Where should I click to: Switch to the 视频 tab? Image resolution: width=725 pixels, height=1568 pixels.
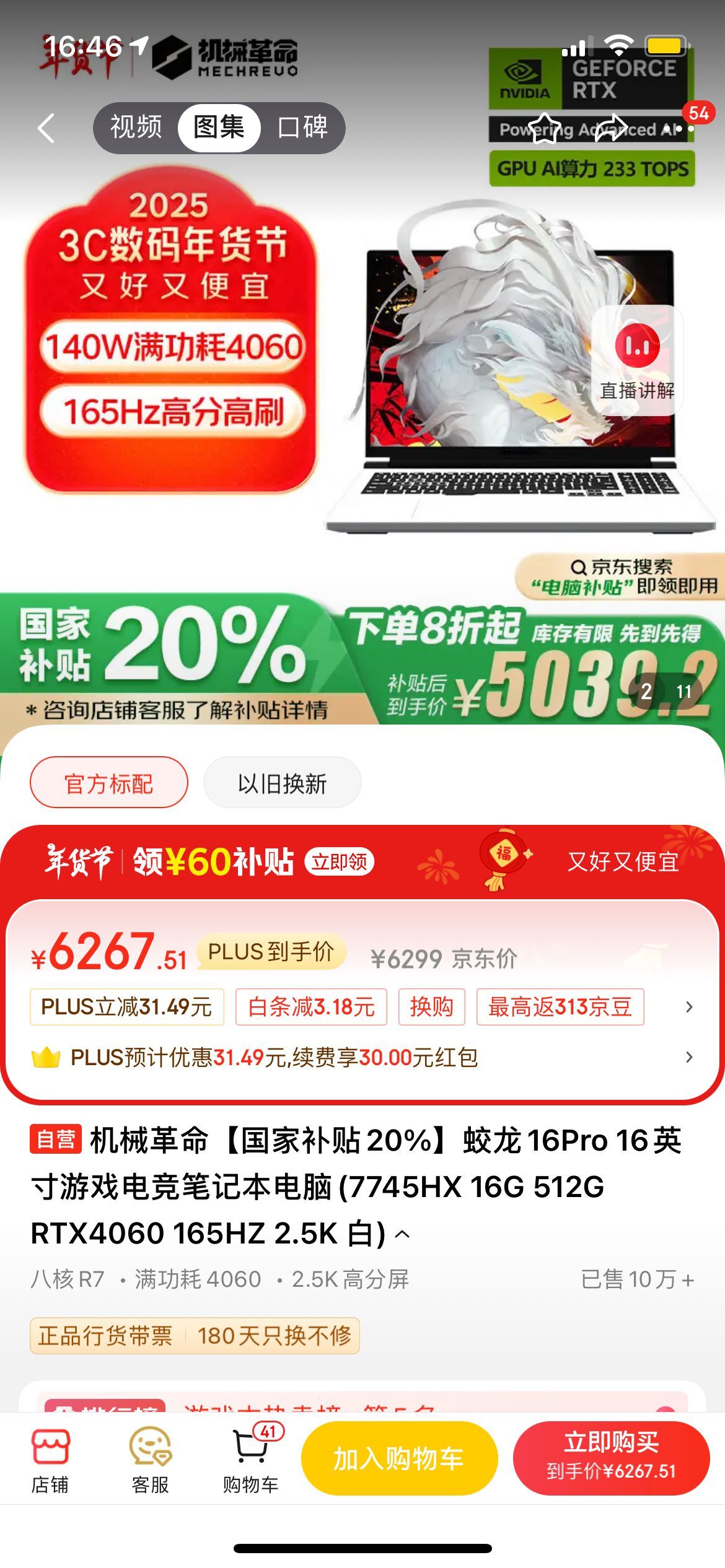point(136,128)
